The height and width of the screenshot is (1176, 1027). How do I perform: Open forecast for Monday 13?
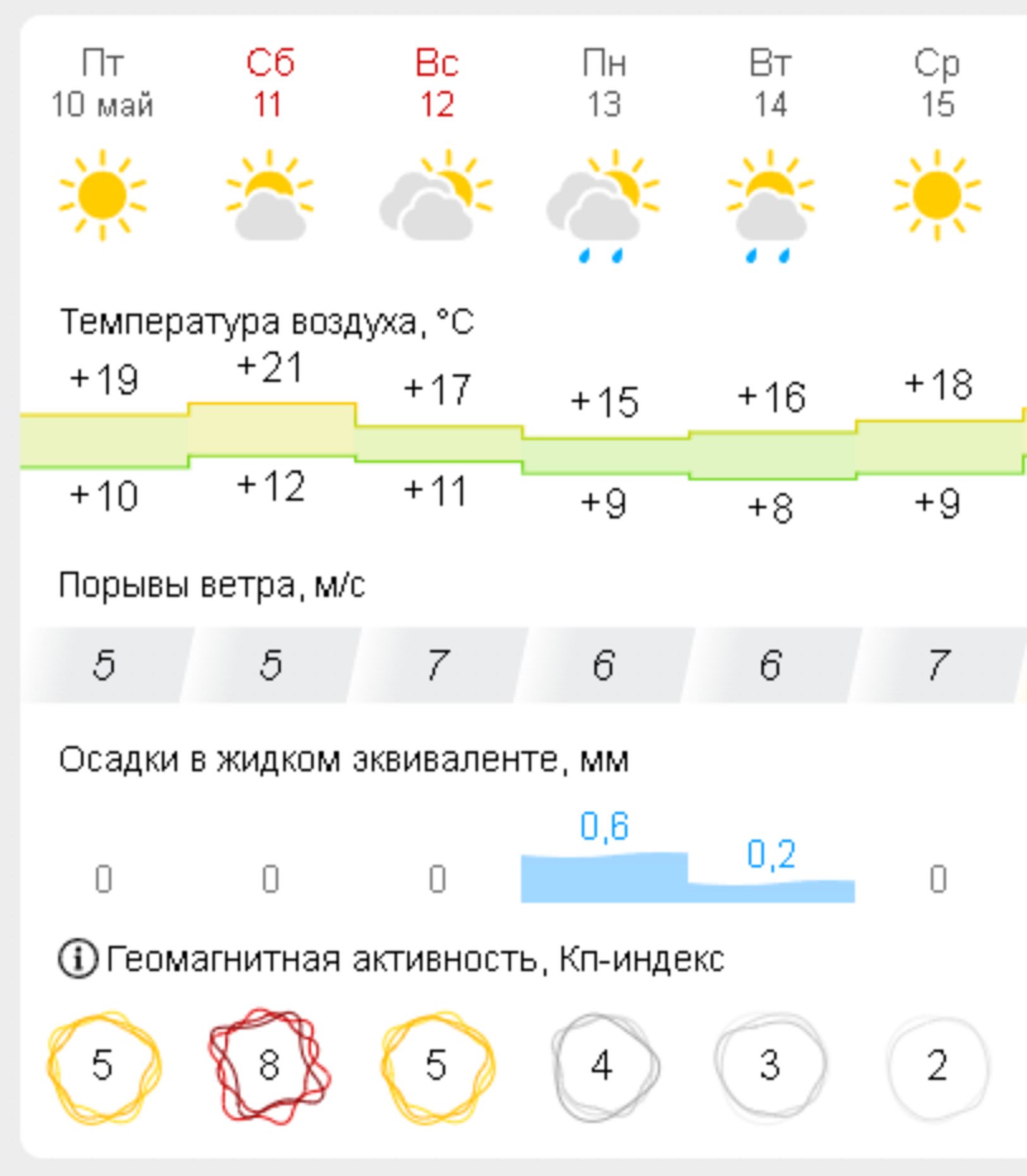click(604, 83)
